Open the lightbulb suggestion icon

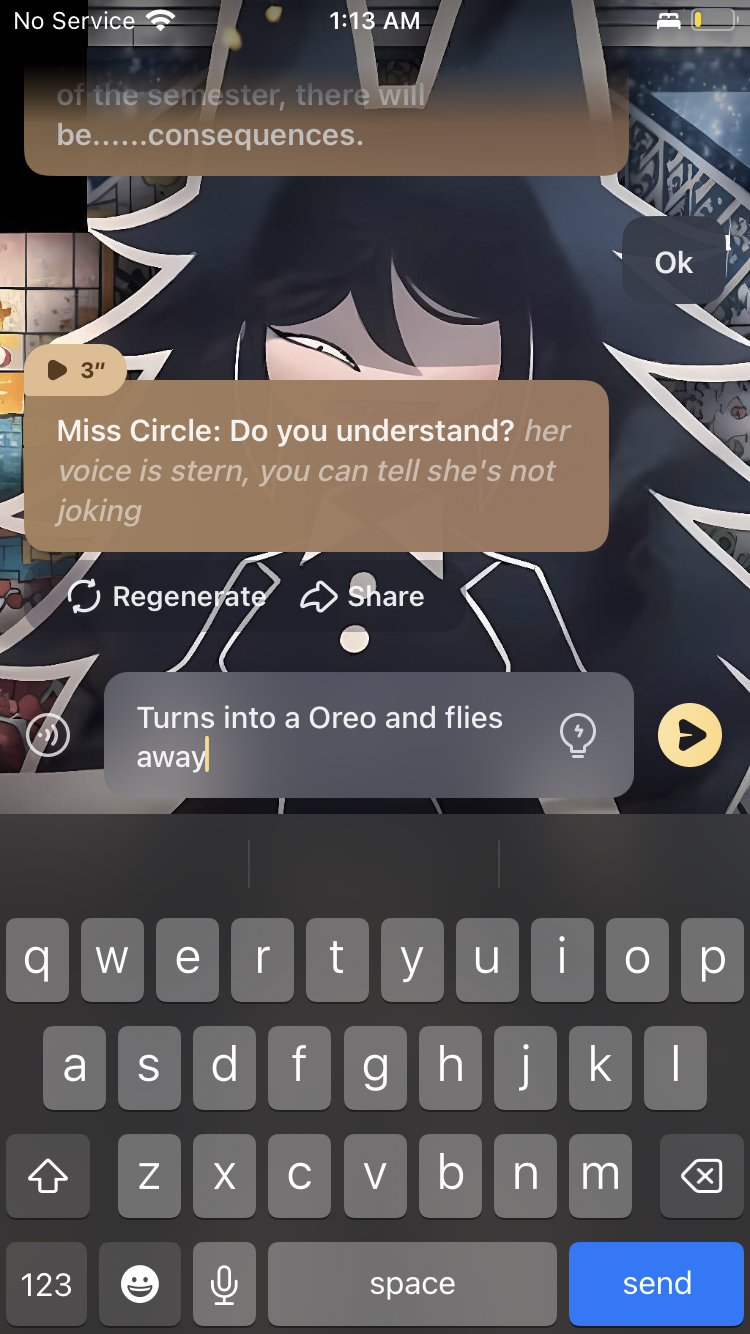point(578,735)
